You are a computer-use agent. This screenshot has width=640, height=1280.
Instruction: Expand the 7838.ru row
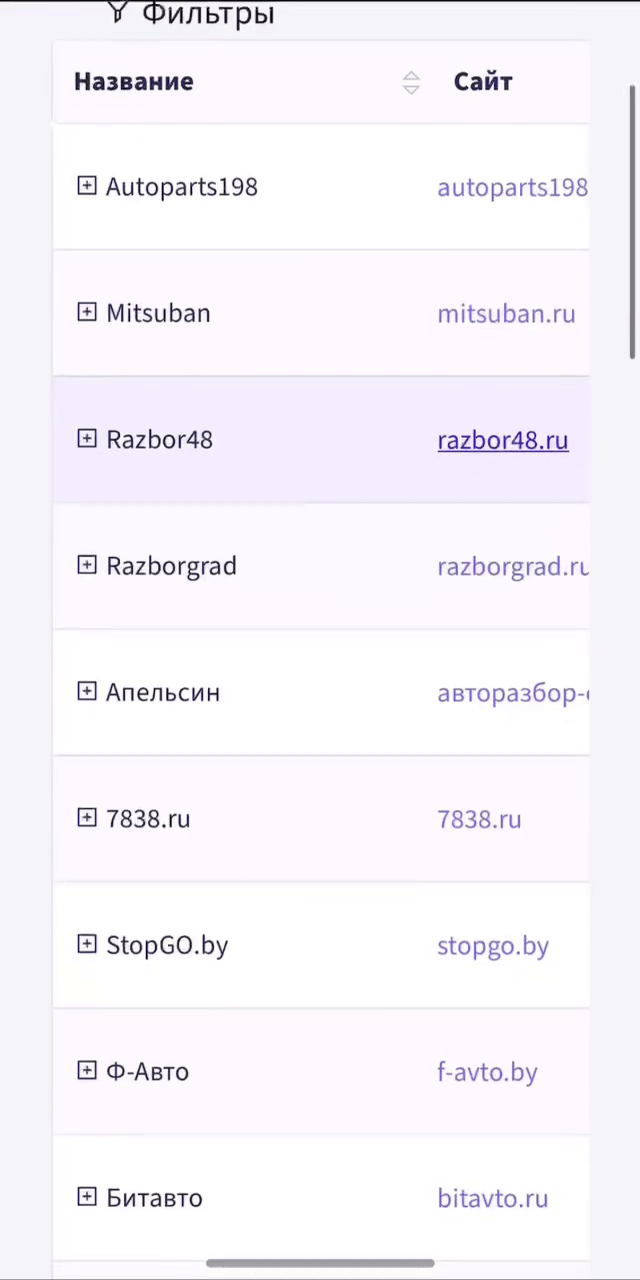pos(87,818)
